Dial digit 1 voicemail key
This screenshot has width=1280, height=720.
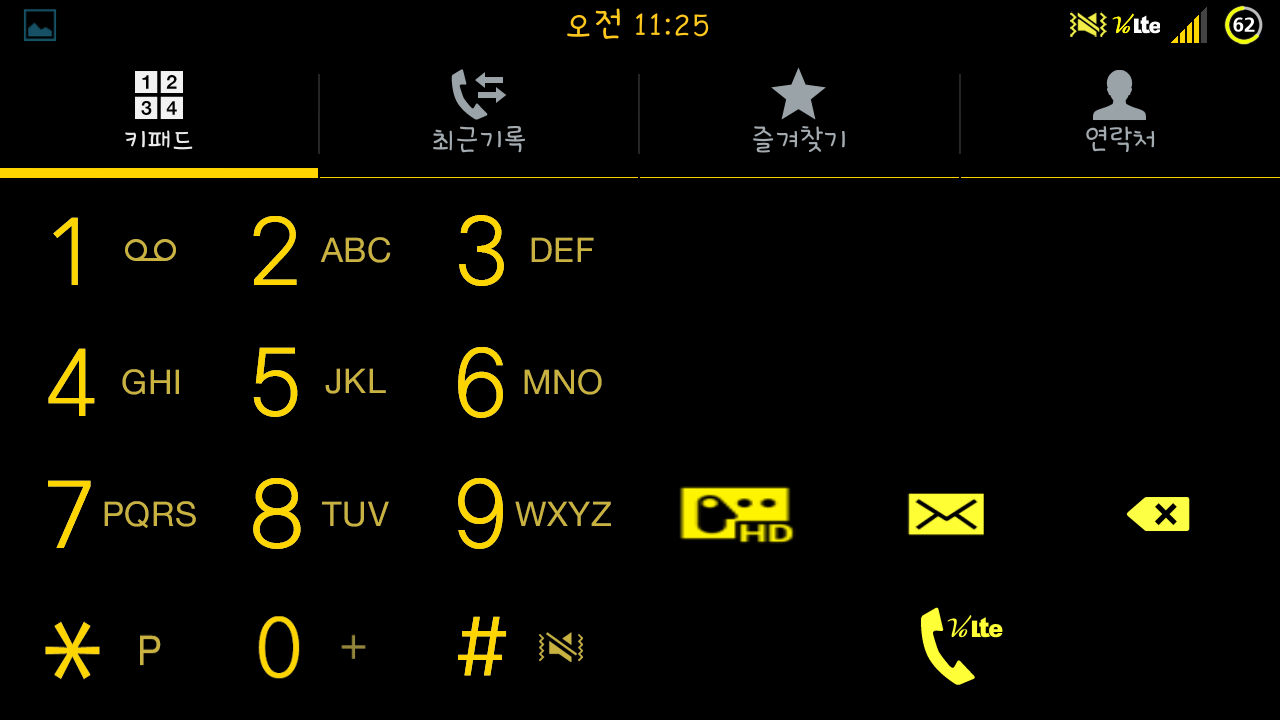point(110,250)
